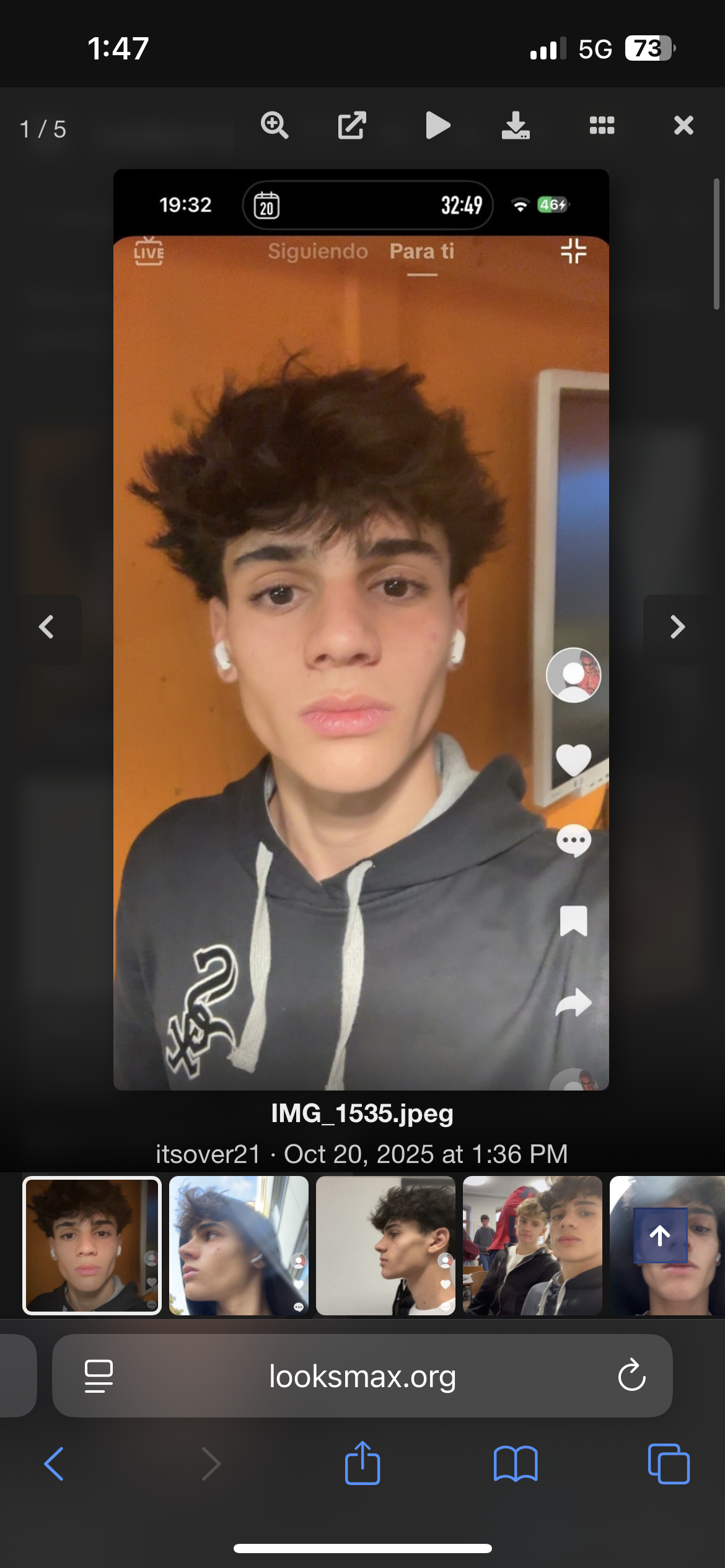This screenshot has width=725, height=1568.
Task: Select the fourth thumbnail with two people
Action: pos(532,1245)
